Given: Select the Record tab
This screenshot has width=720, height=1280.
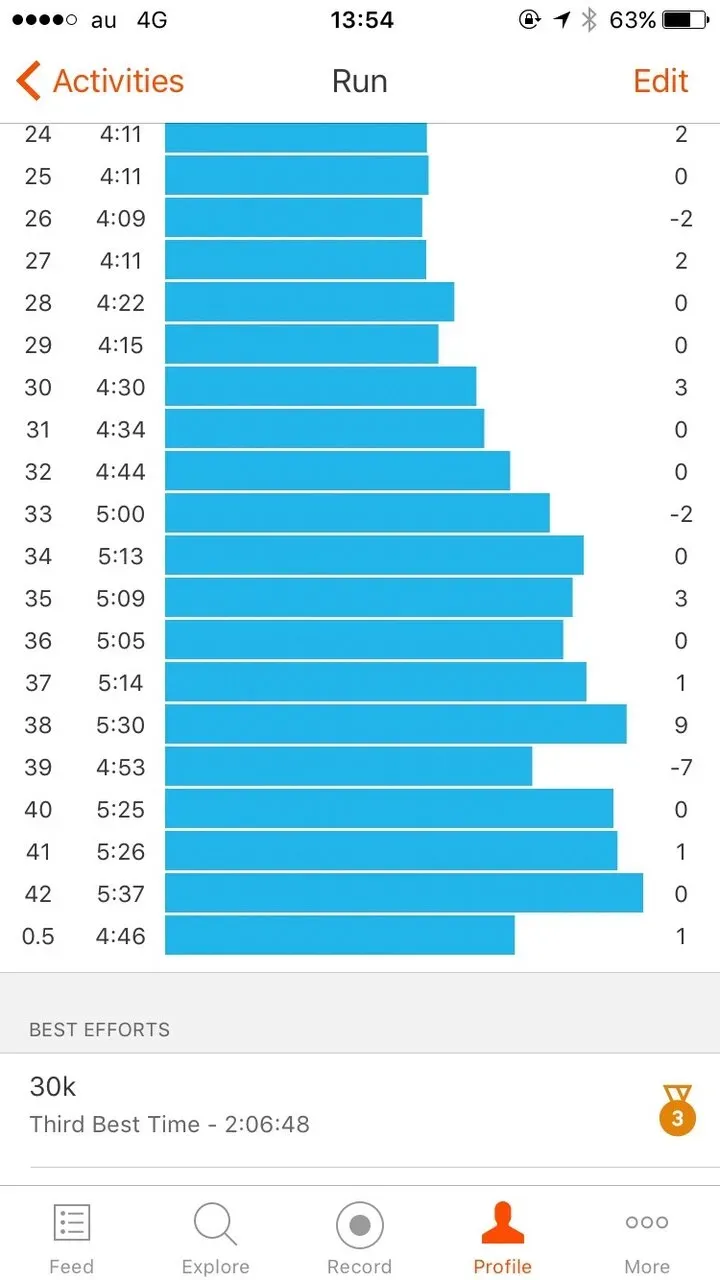Looking at the screenshot, I should coord(359,1238).
